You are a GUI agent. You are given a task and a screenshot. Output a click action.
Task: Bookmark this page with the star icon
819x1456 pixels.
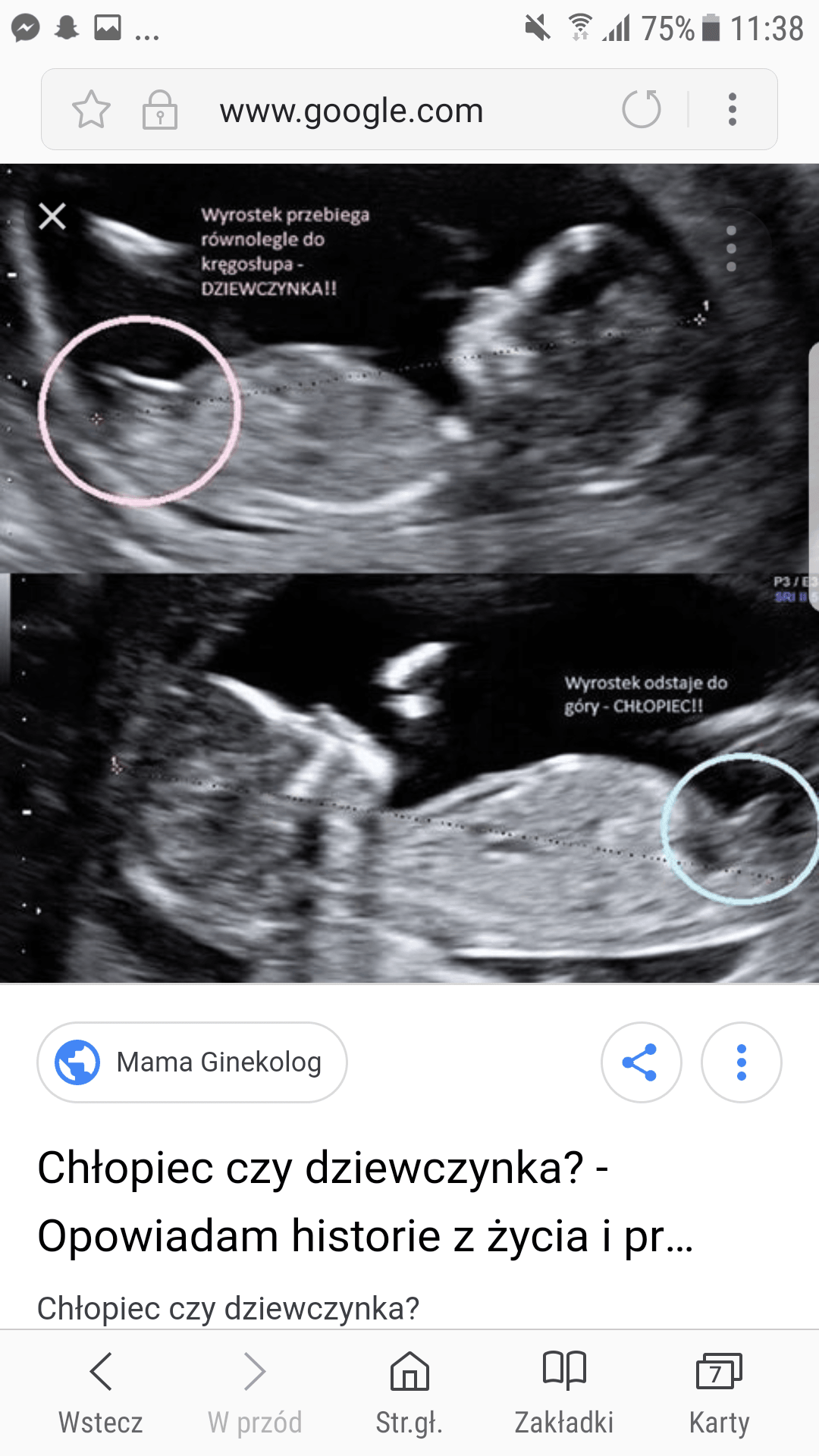(x=91, y=110)
